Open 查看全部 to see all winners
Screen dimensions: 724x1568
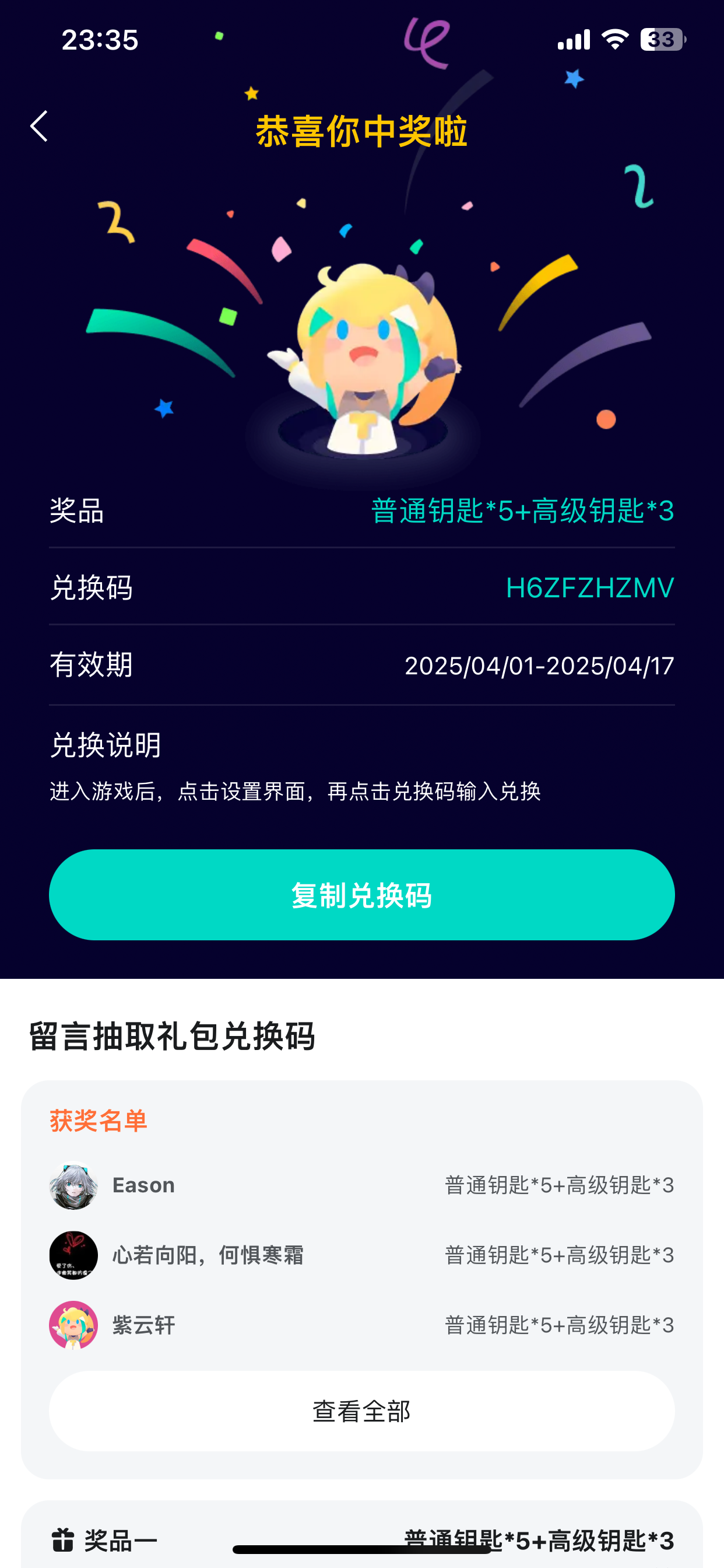click(361, 1410)
